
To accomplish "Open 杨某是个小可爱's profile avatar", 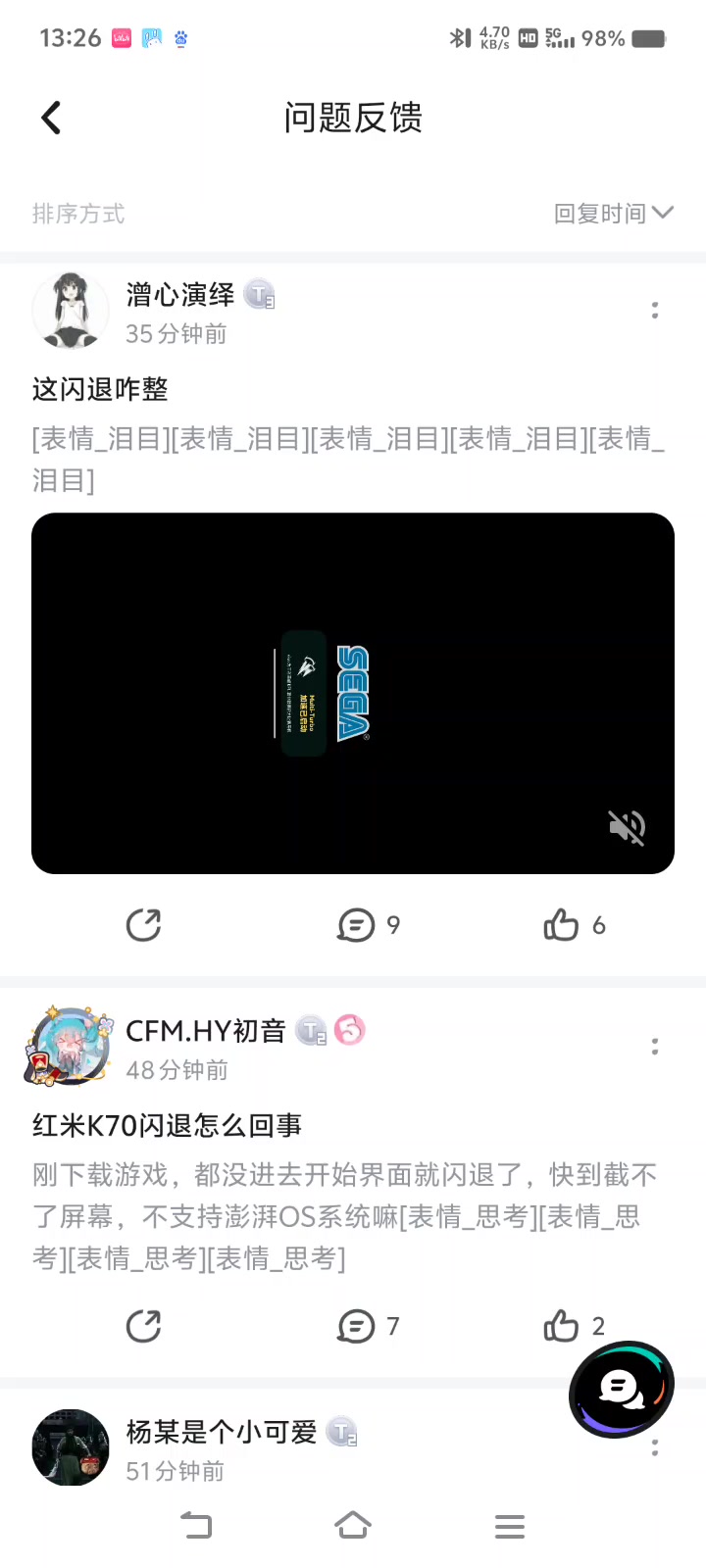I will [71, 1447].
